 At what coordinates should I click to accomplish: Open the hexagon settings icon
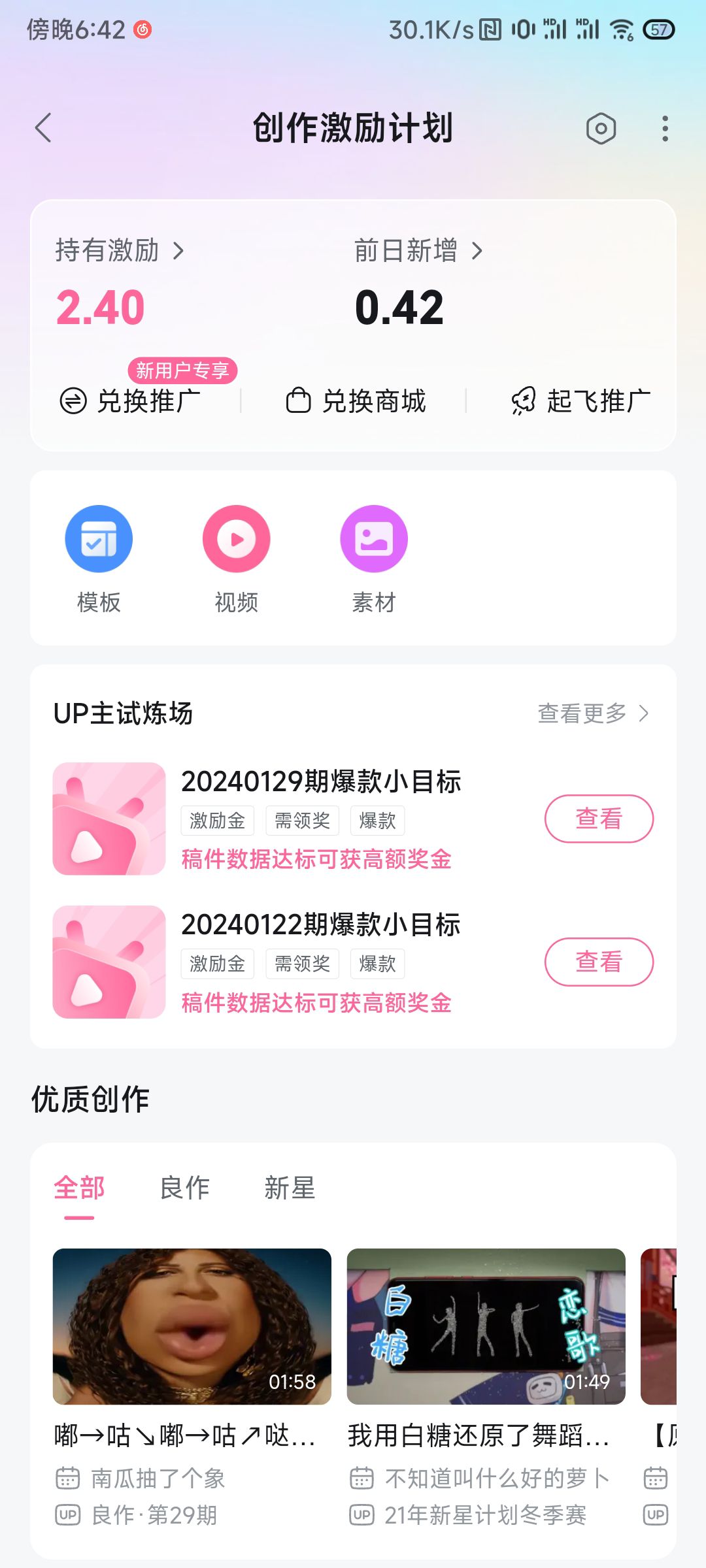[601, 129]
